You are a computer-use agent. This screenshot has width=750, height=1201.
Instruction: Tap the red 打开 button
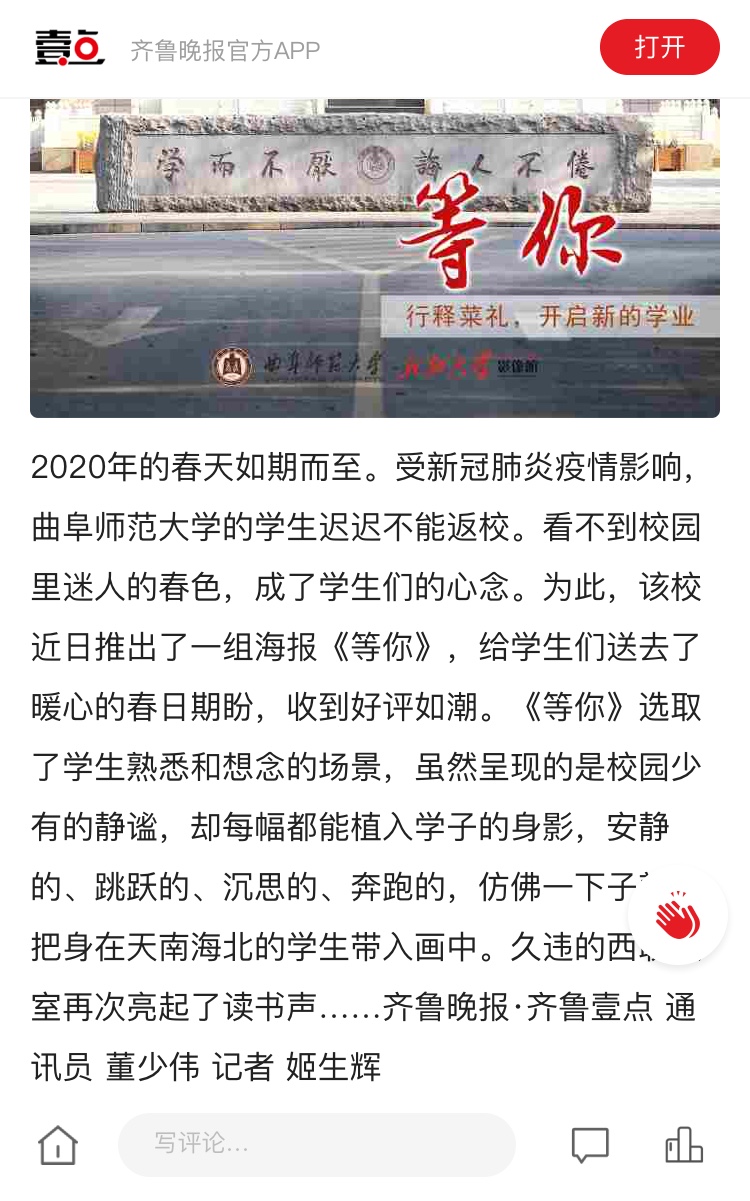click(x=659, y=47)
